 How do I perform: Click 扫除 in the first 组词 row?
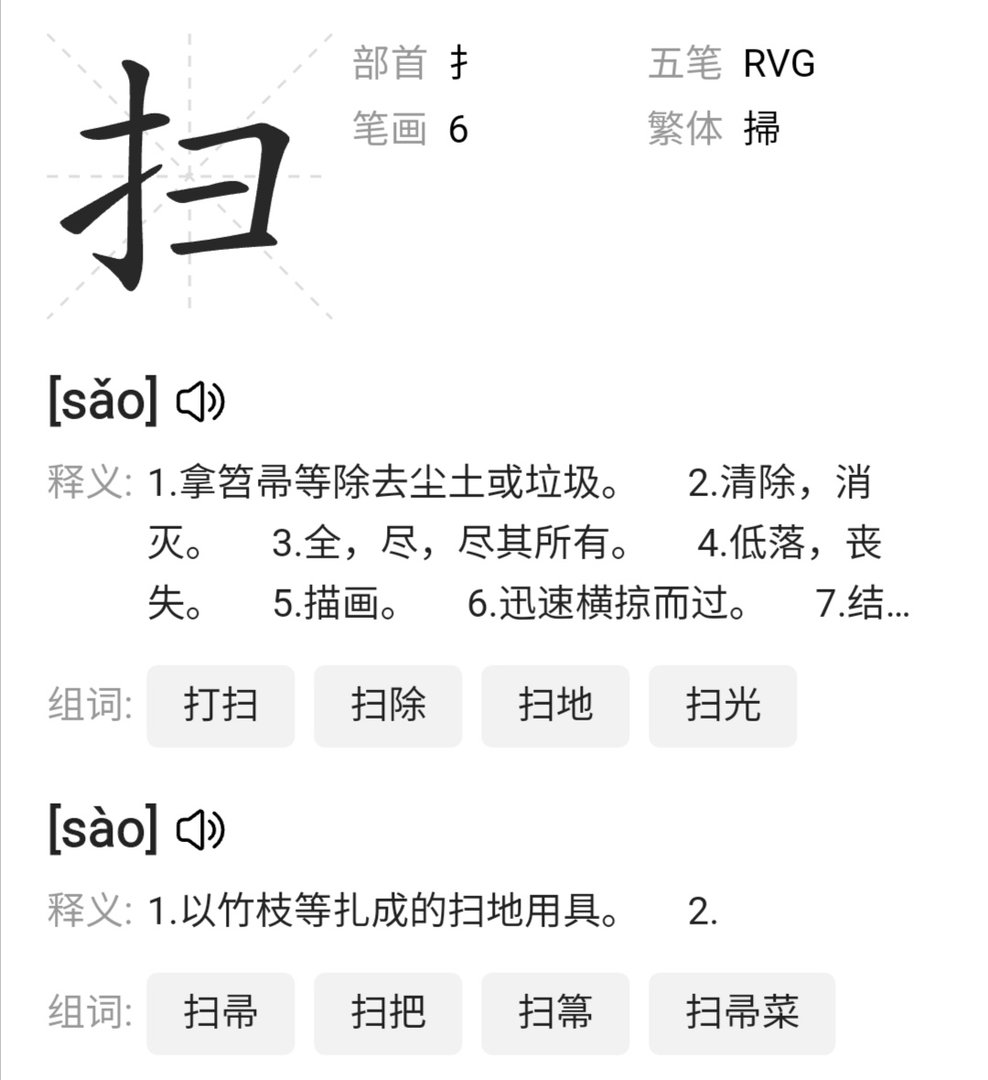coord(388,706)
